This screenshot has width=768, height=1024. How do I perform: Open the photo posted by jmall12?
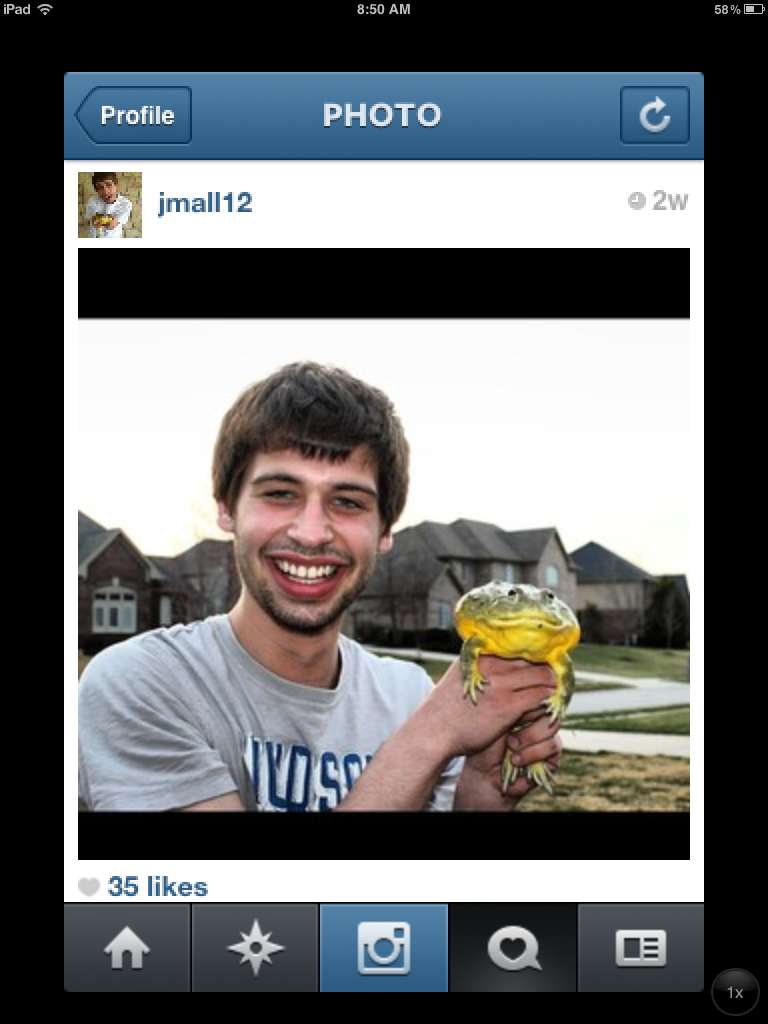point(384,554)
